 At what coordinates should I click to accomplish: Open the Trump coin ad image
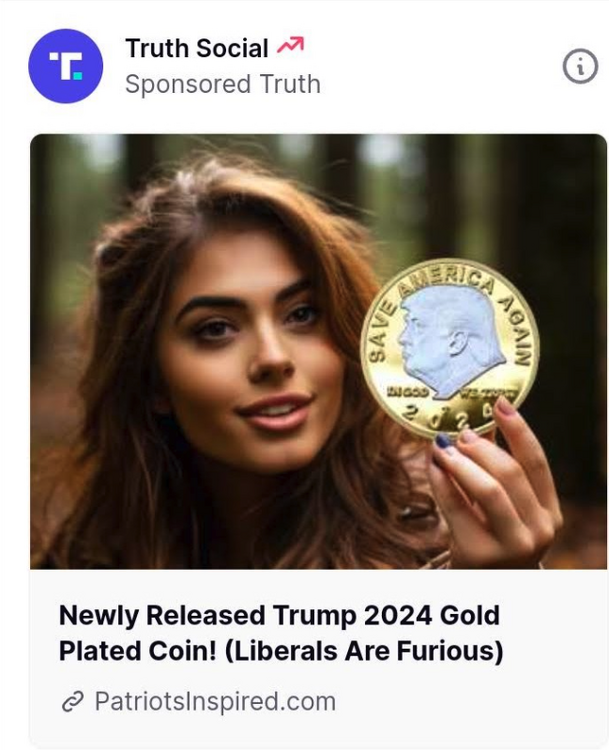318,350
